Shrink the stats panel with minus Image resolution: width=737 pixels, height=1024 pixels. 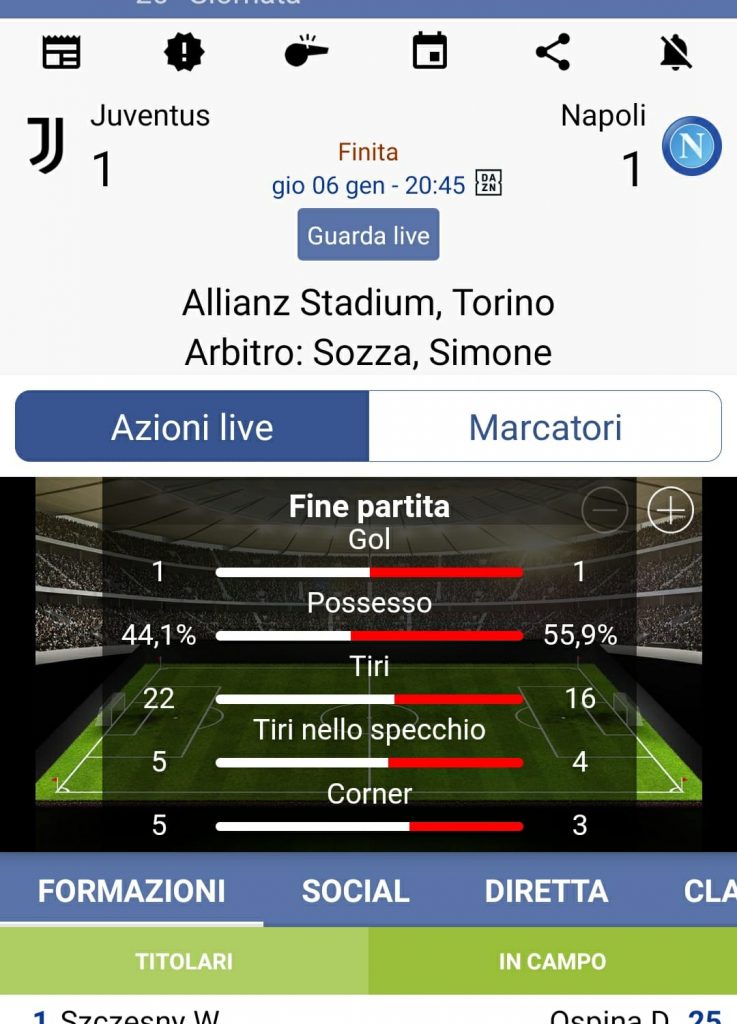(x=605, y=511)
